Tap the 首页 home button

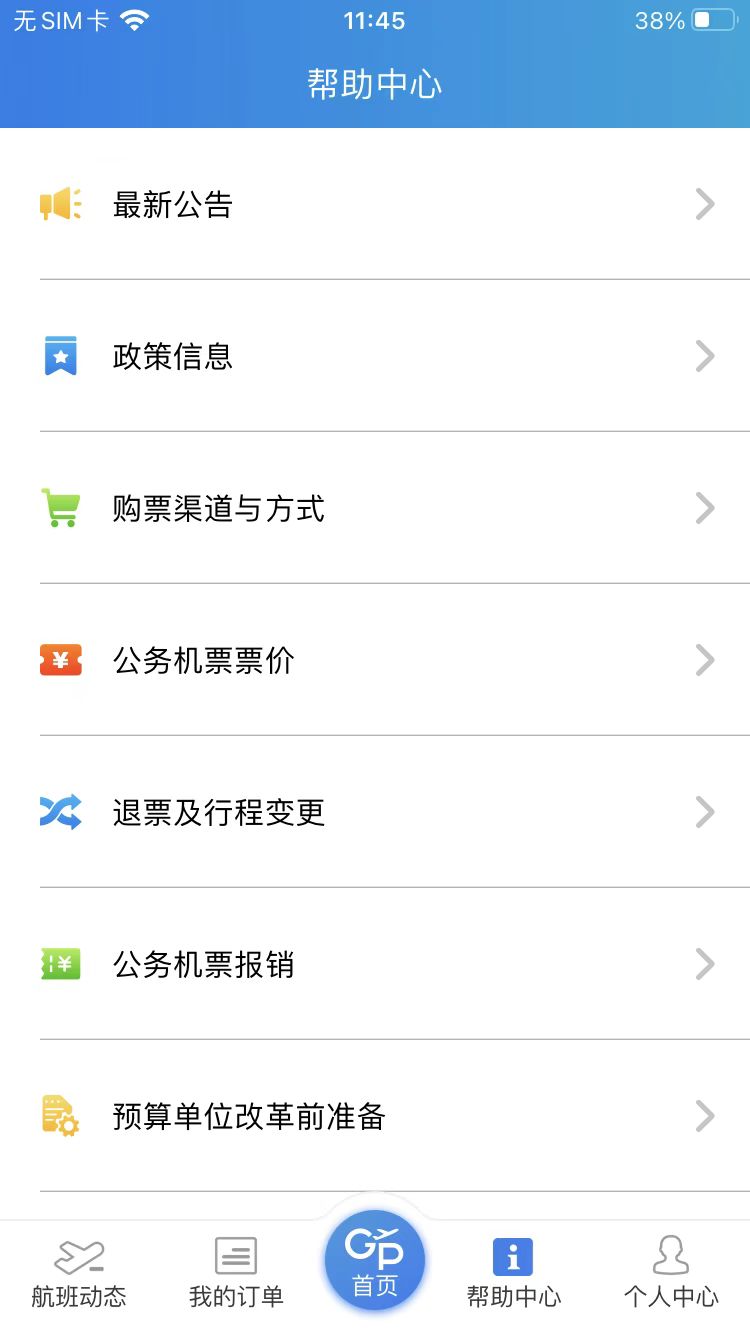pyautogui.click(x=375, y=1260)
